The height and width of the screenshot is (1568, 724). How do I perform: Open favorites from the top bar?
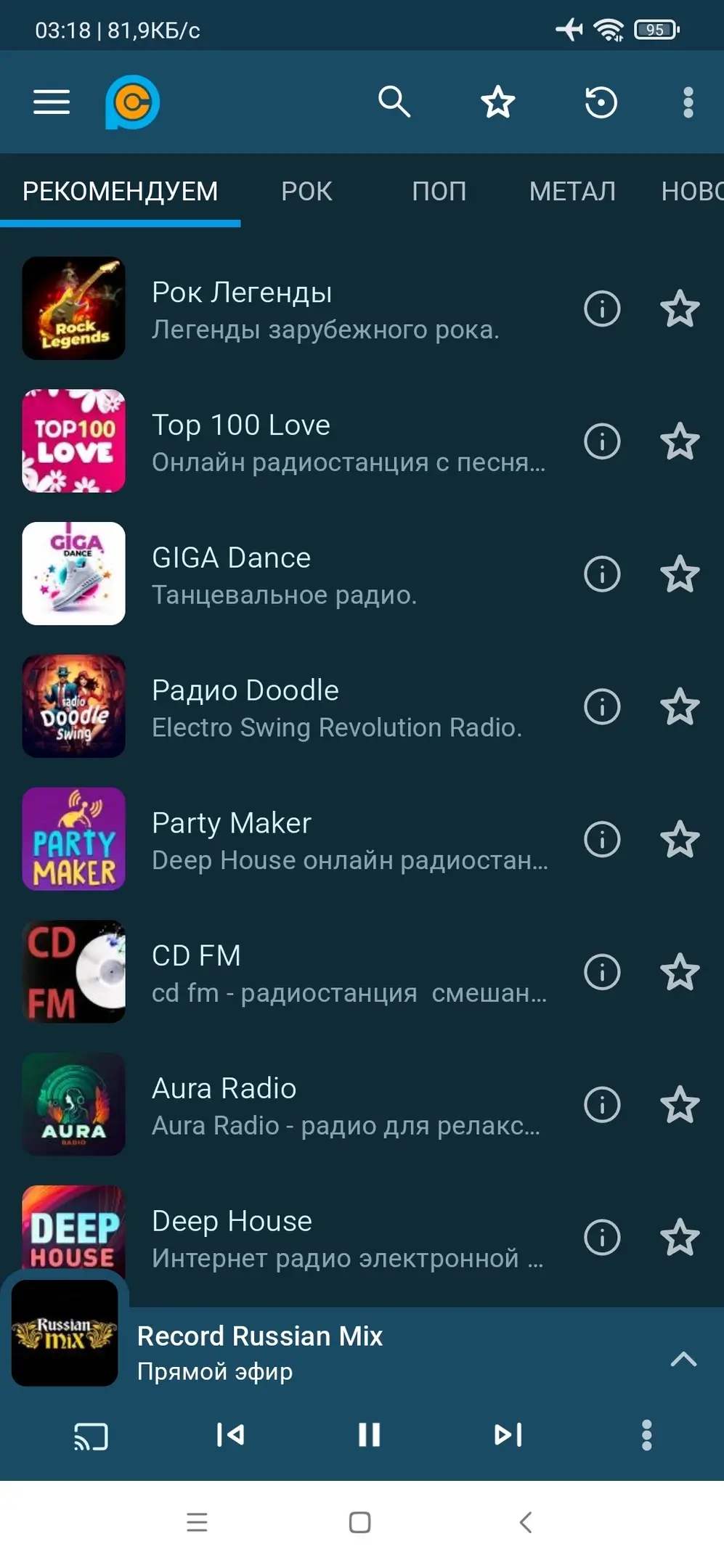498,102
